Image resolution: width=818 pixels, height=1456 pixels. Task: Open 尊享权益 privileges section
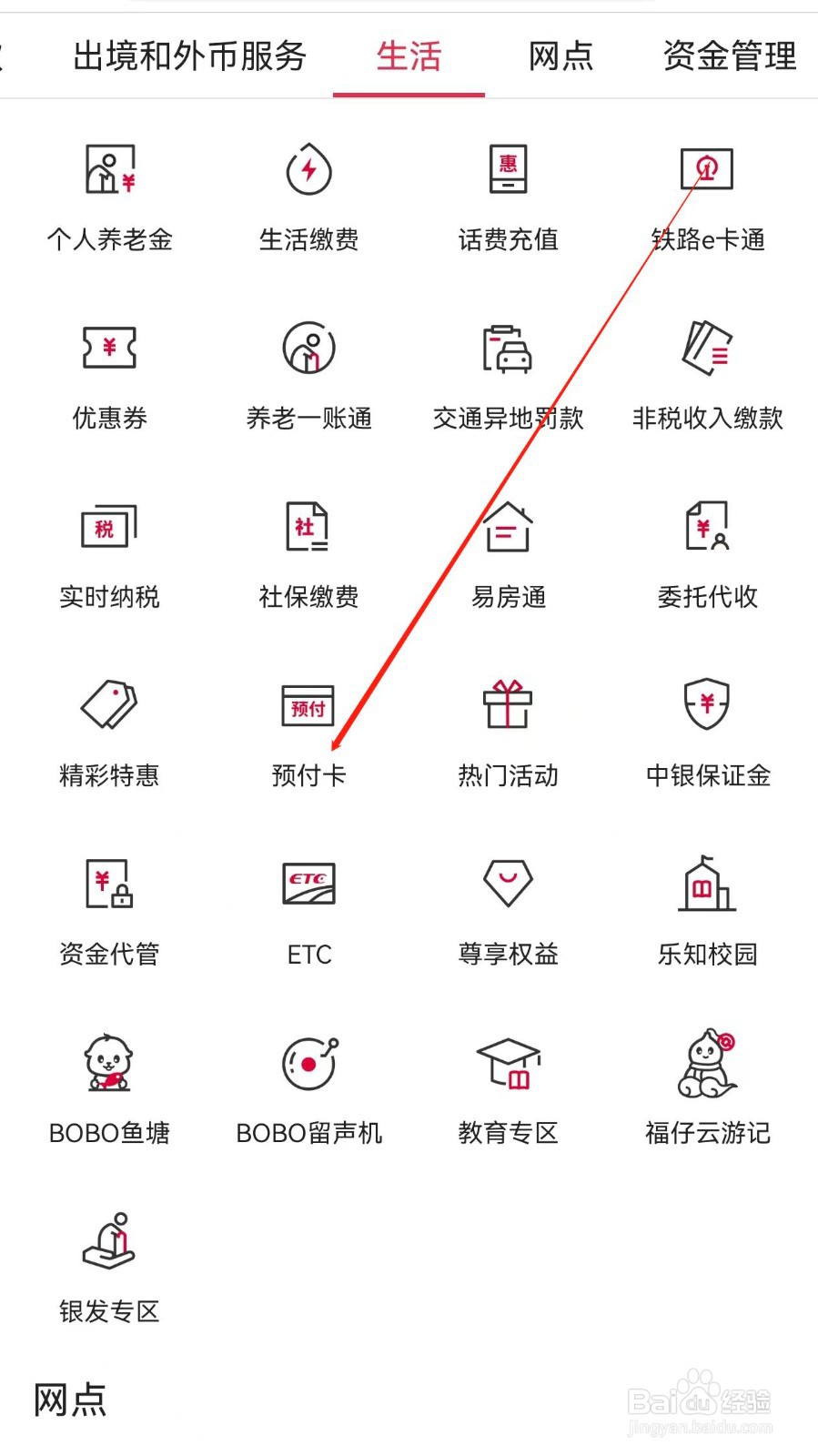click(507, 907)
